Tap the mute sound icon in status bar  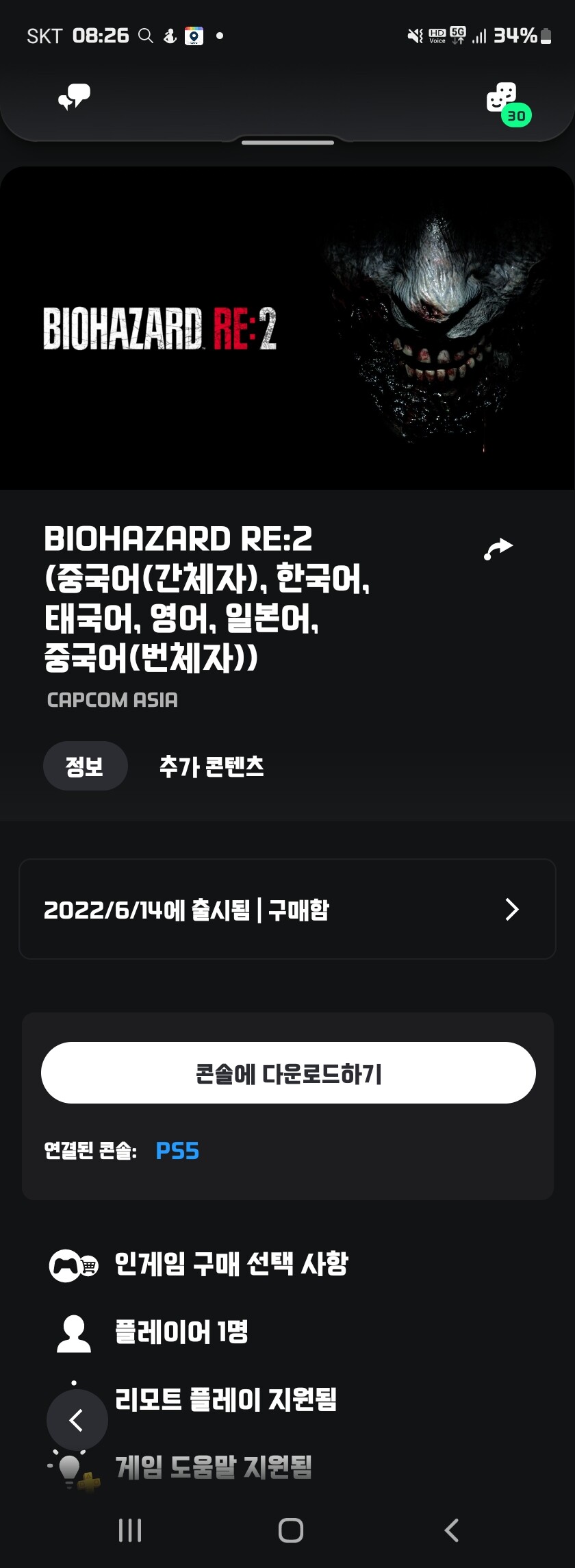(x=416, y=34)
